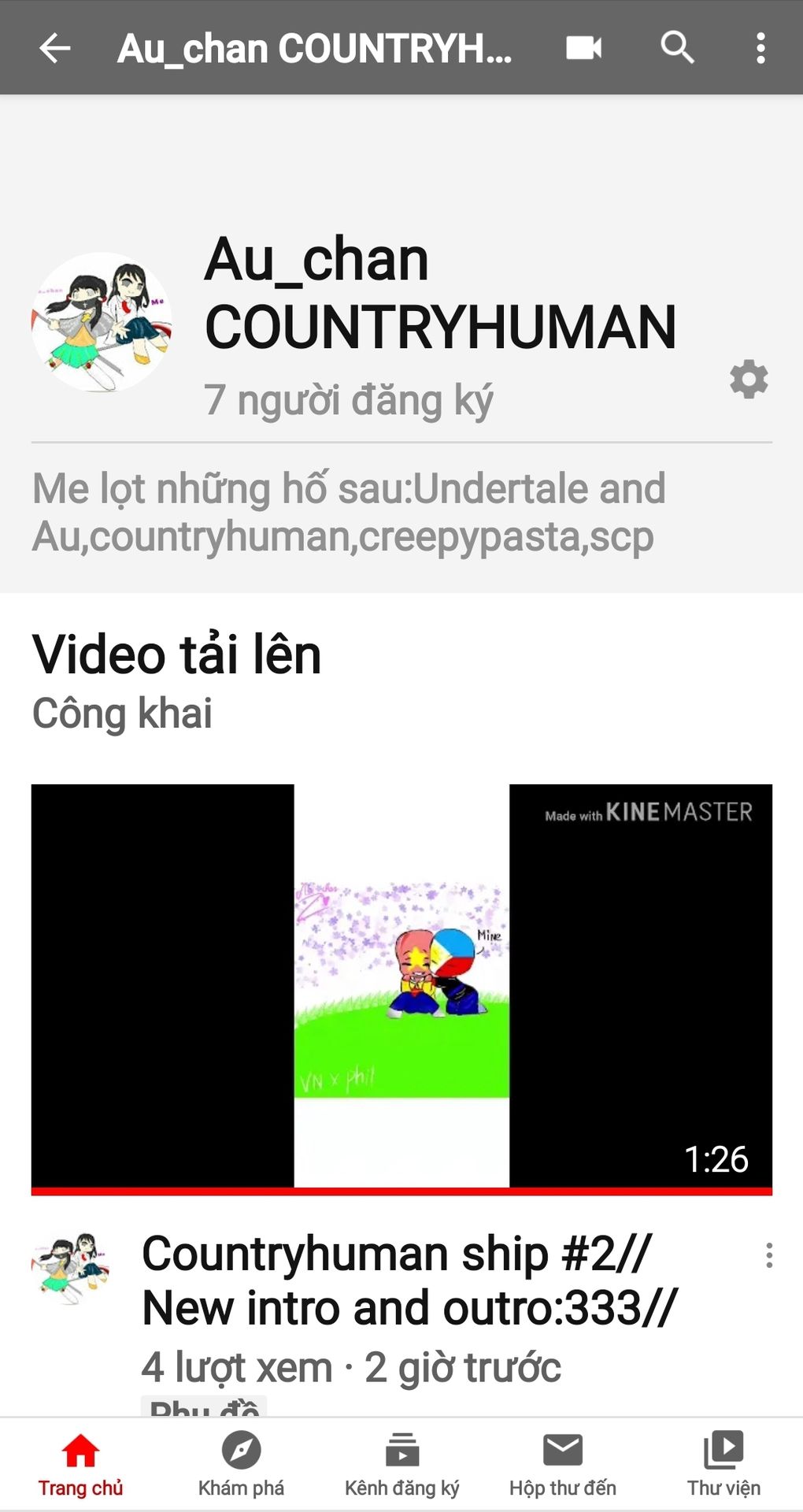
Task: Switch to the Khám phá tab
Action: [x=241, y=1463]
